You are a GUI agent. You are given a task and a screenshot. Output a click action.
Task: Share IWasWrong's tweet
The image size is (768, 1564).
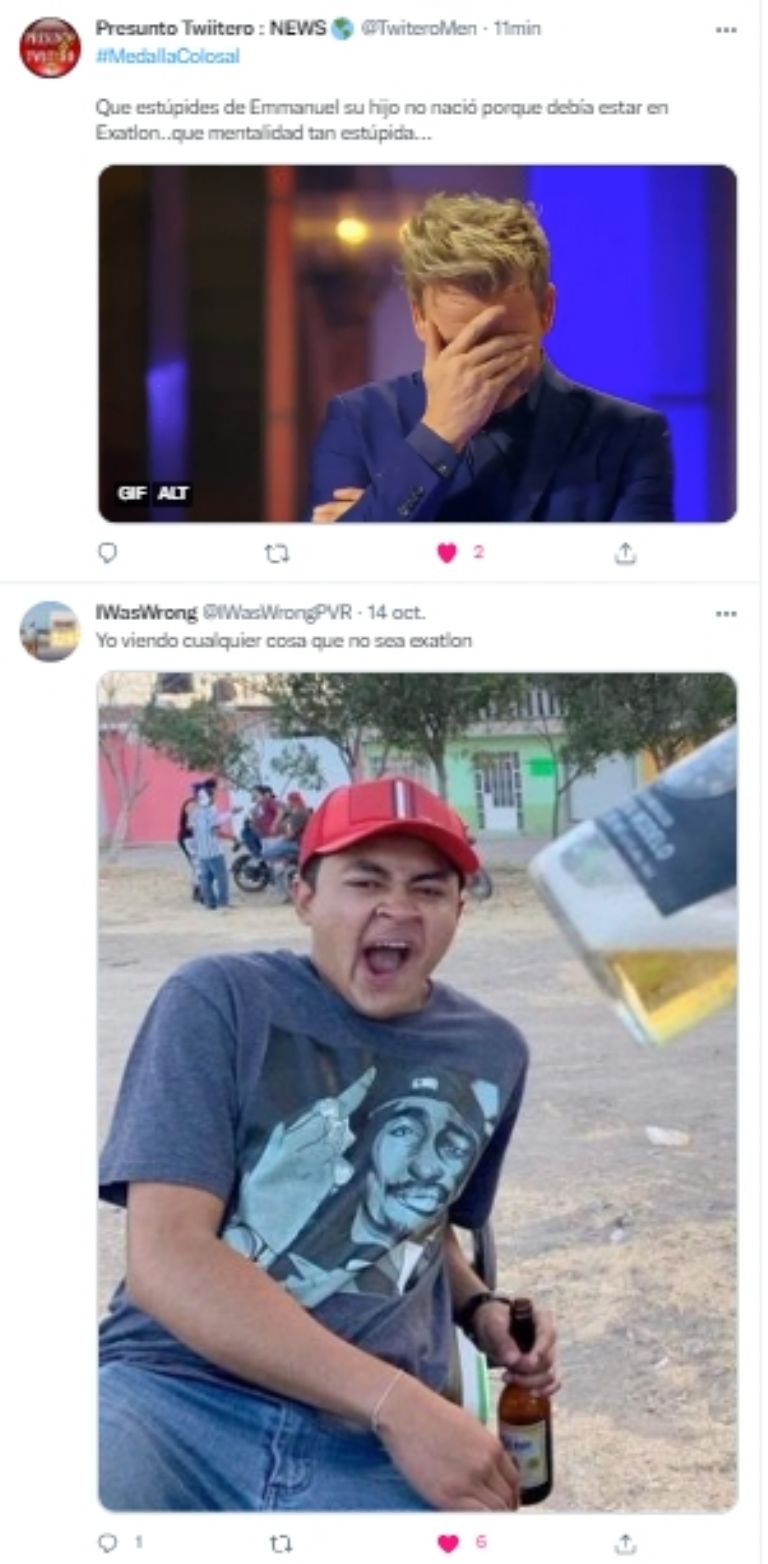point(625,1543)
